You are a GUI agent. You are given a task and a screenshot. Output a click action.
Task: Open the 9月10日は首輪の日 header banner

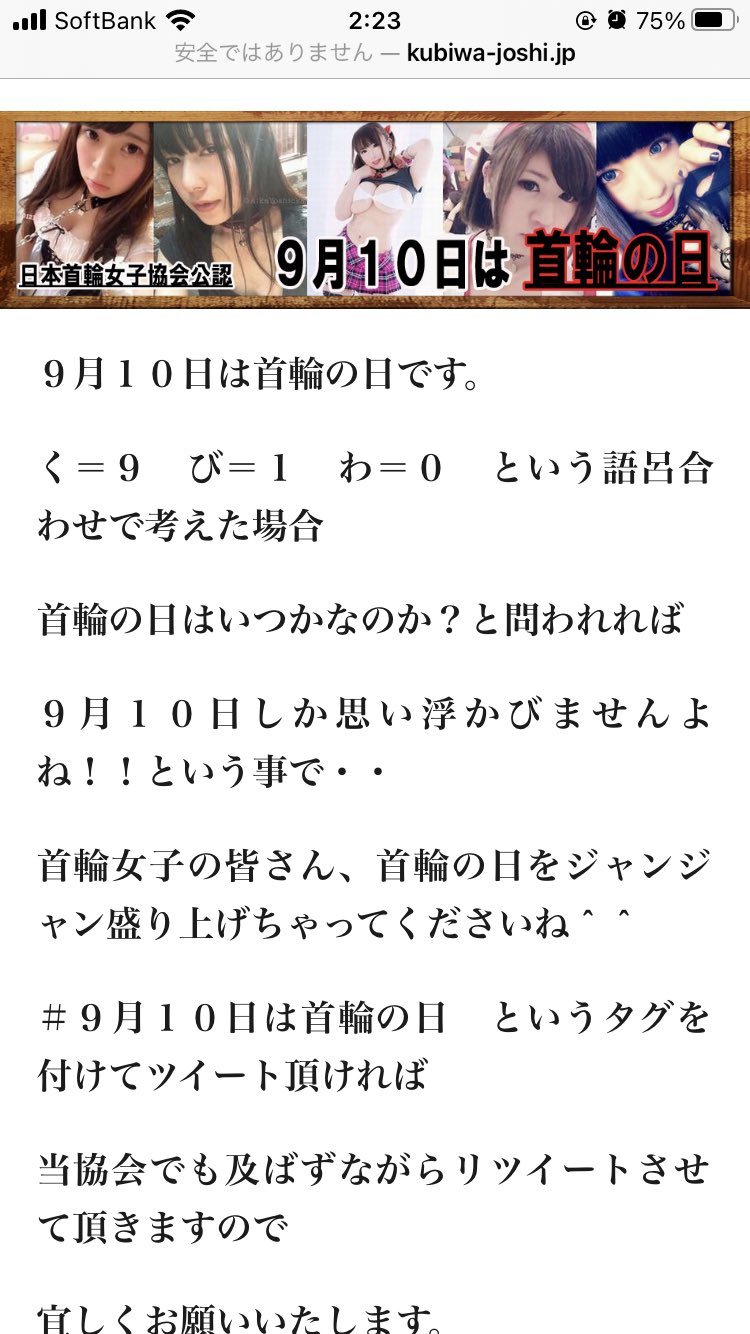coord(375,210)
